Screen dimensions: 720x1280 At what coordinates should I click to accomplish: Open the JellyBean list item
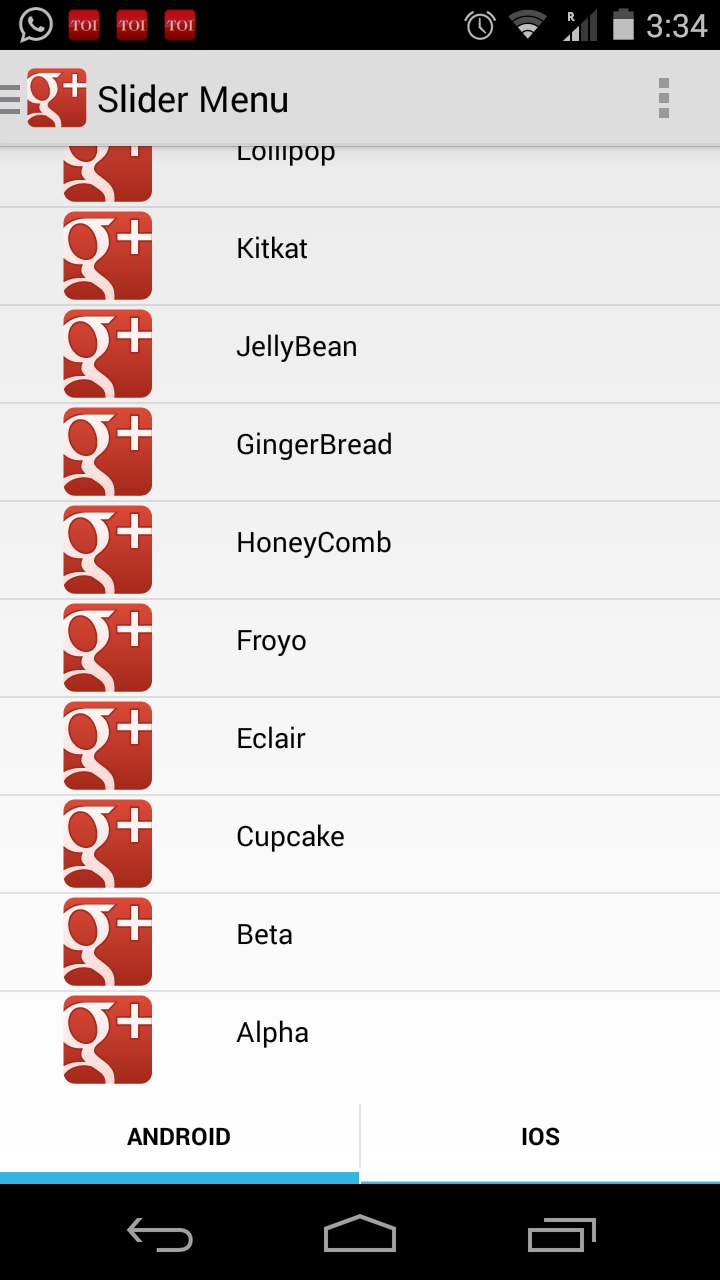[x=360, y=354]
